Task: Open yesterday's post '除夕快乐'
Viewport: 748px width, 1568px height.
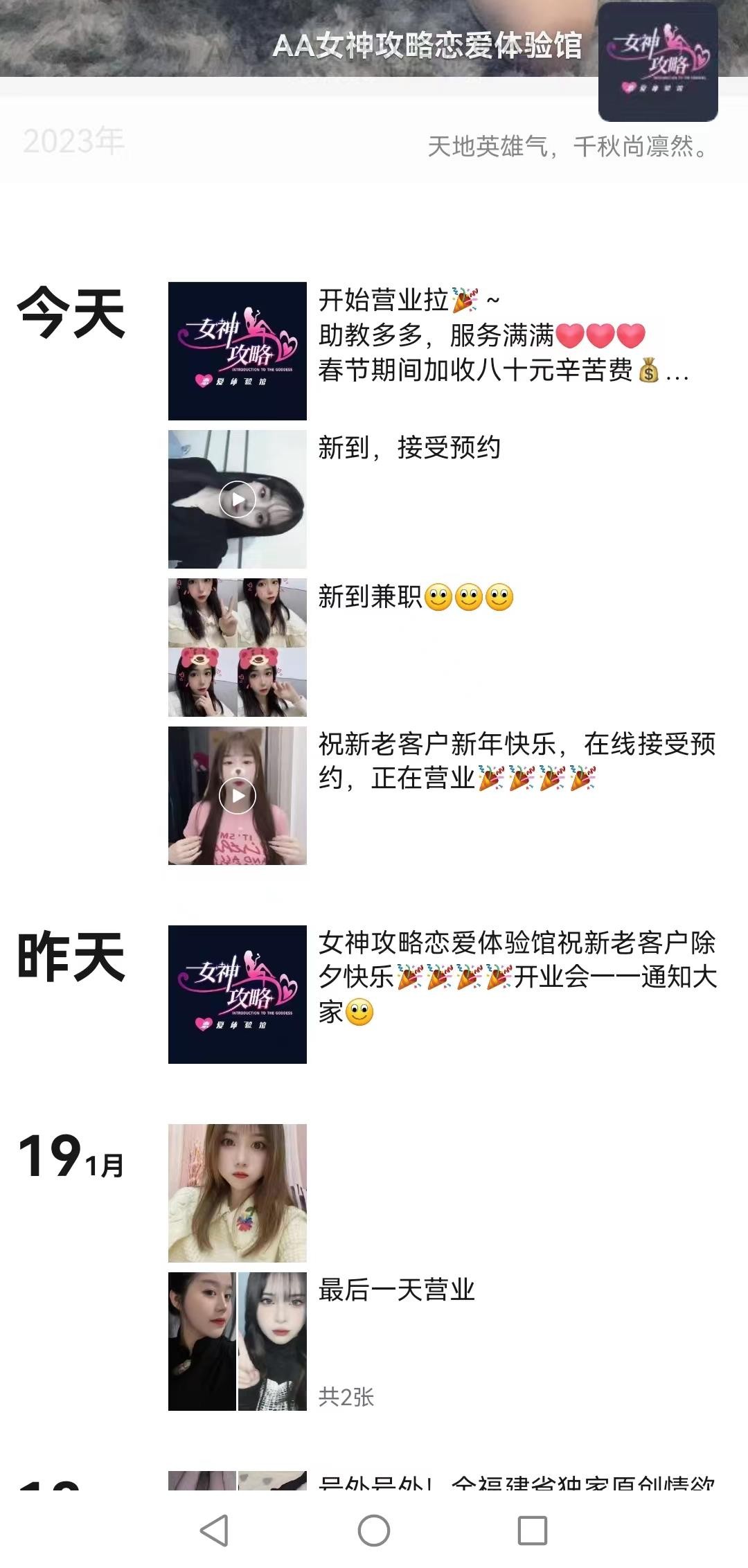Action: [x=237, y=995]
